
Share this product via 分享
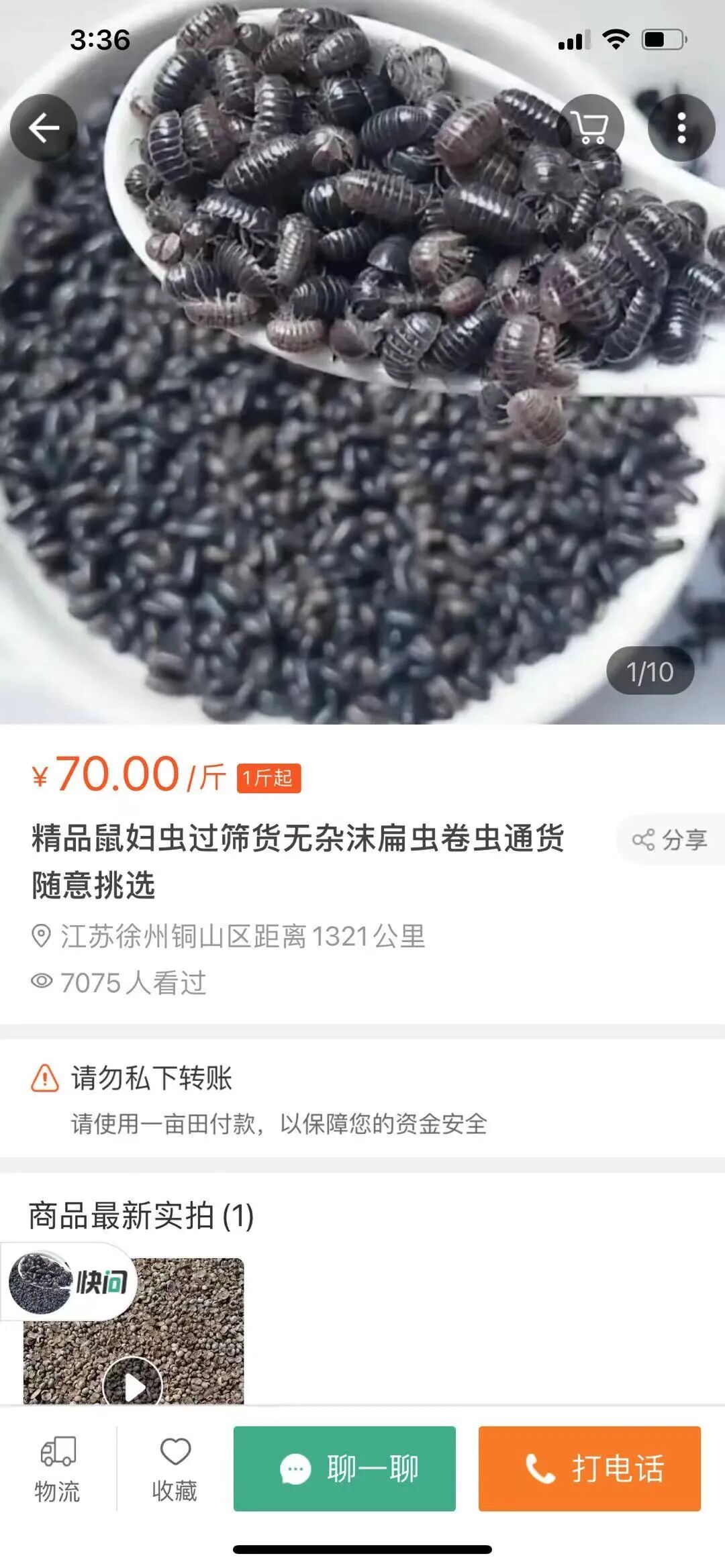670,839
